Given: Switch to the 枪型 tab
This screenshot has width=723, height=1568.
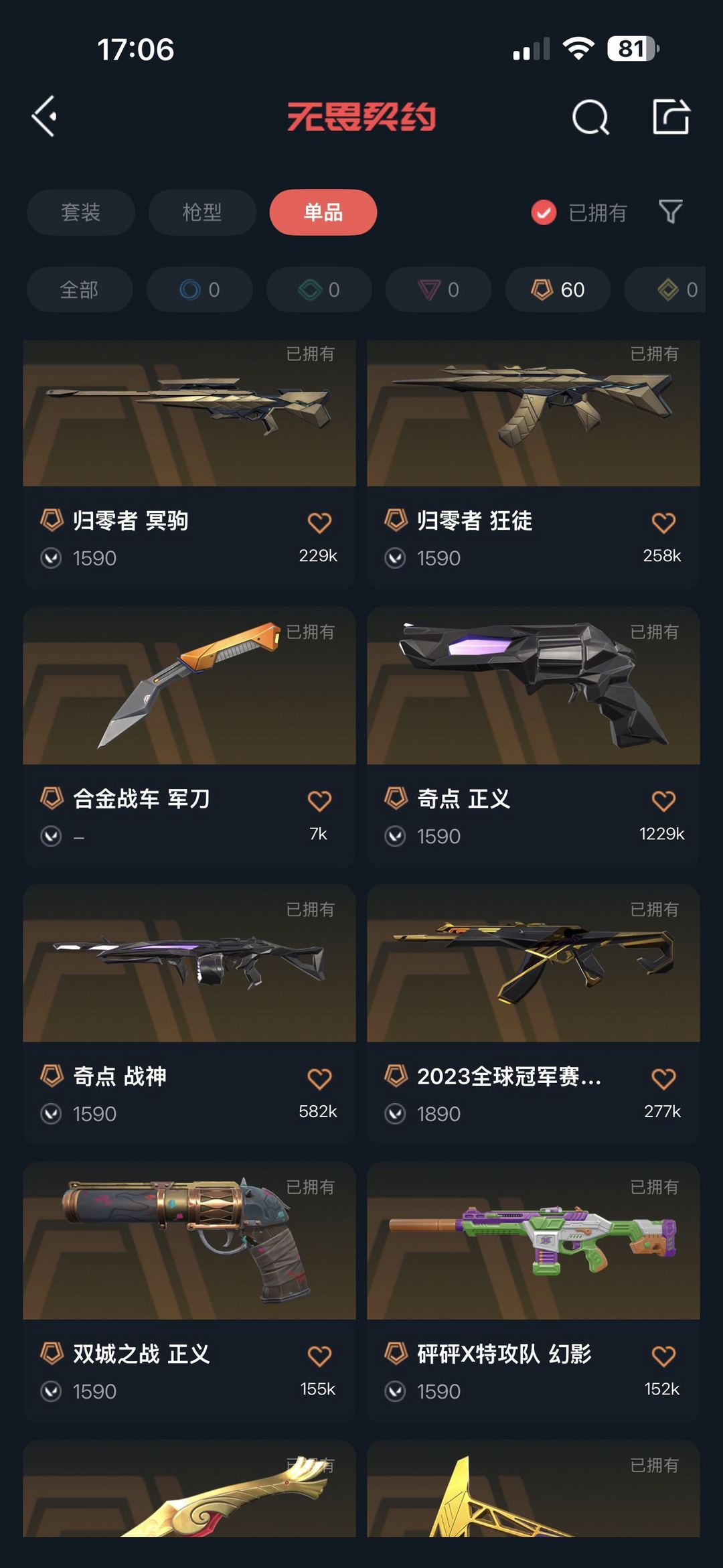Looking at the screenshot, I should click(202, 212).
